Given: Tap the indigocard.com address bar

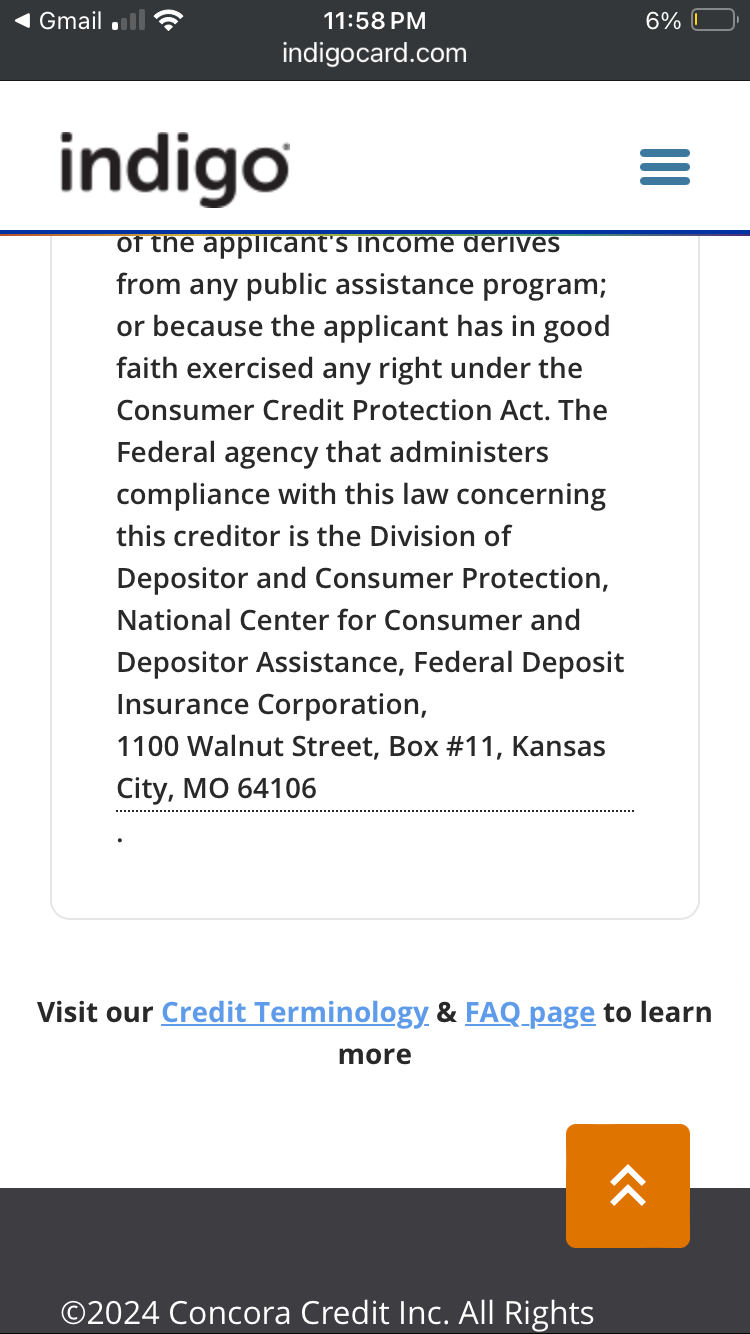Looking at the screenshot, I should [x=374, y=53].
